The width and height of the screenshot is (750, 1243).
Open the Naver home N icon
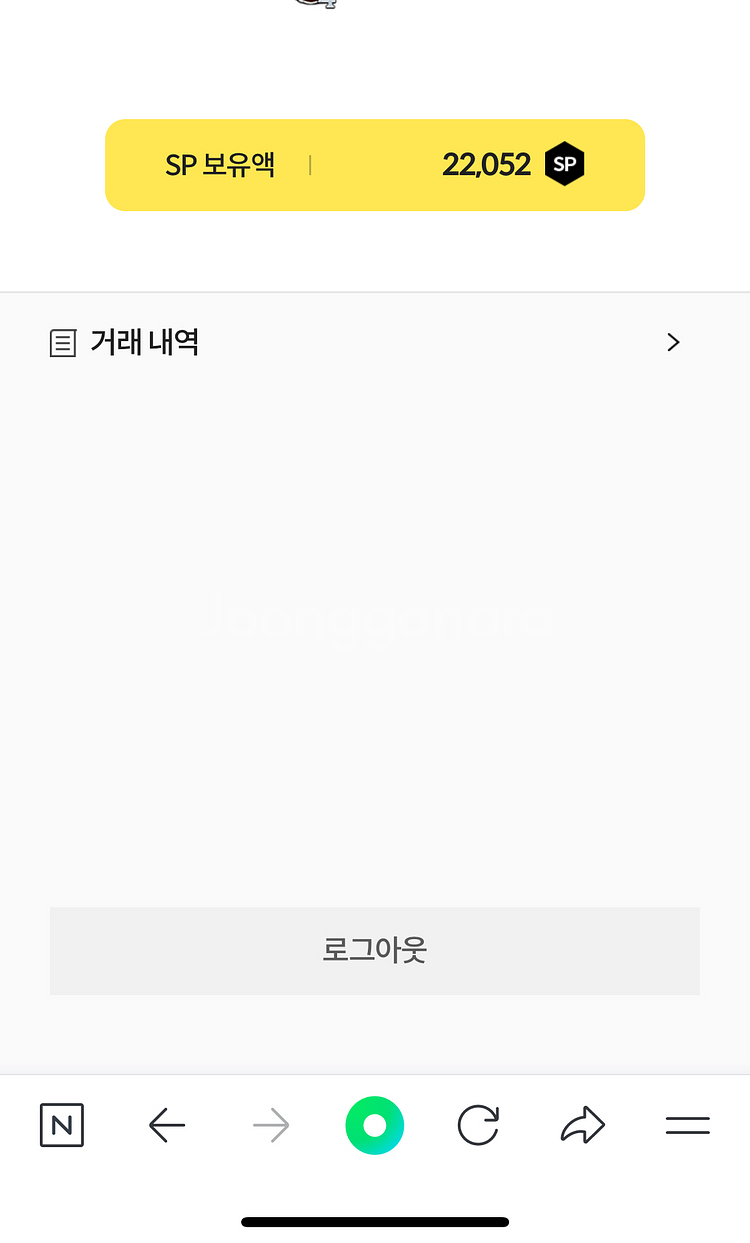[62, 1126]
